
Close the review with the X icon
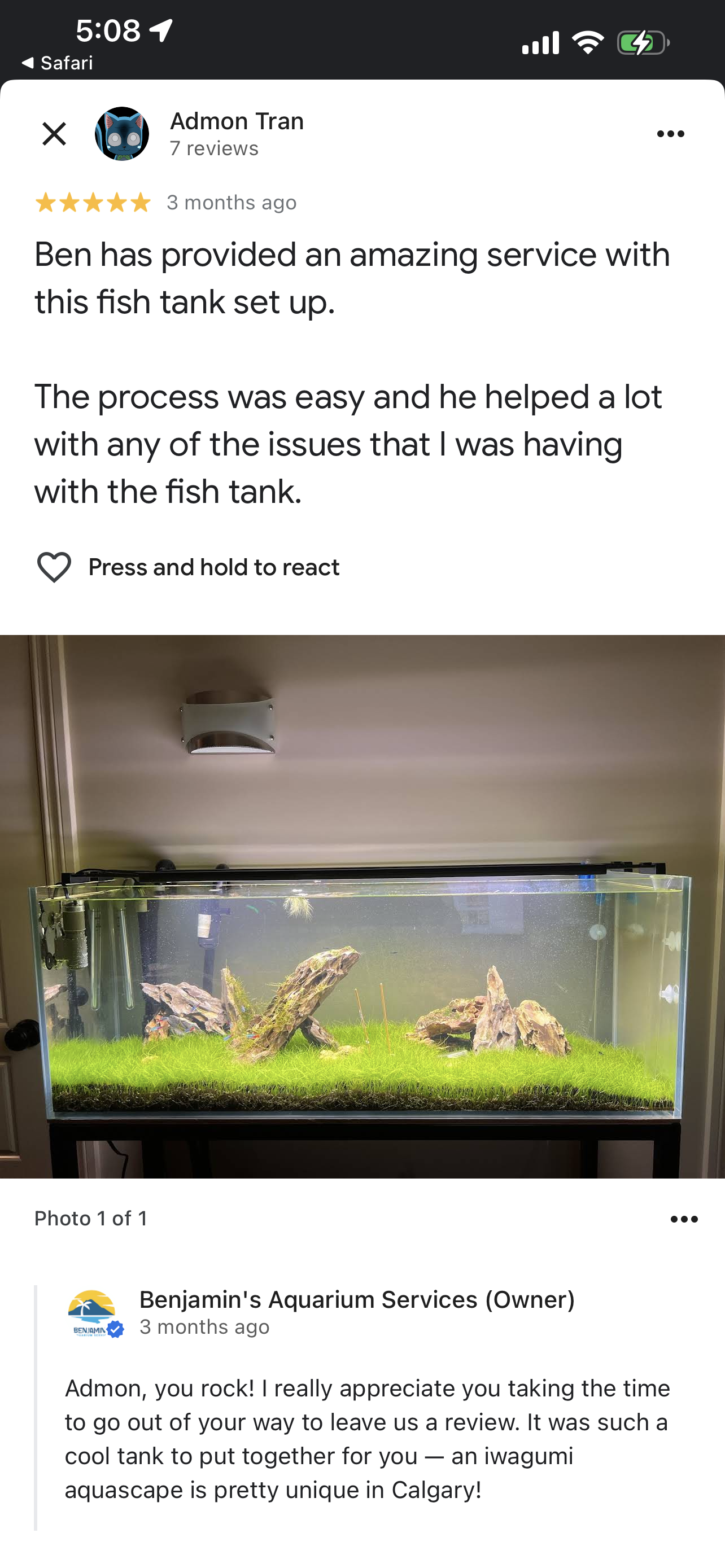(55, 134)
